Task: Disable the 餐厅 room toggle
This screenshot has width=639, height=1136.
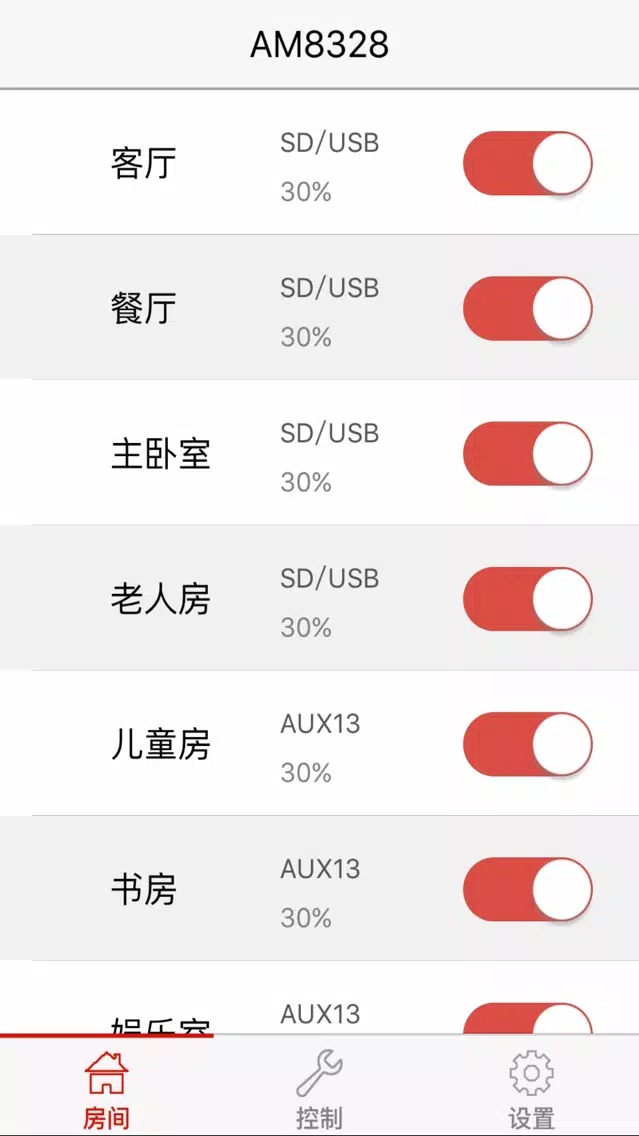Action: click(527, 308)
